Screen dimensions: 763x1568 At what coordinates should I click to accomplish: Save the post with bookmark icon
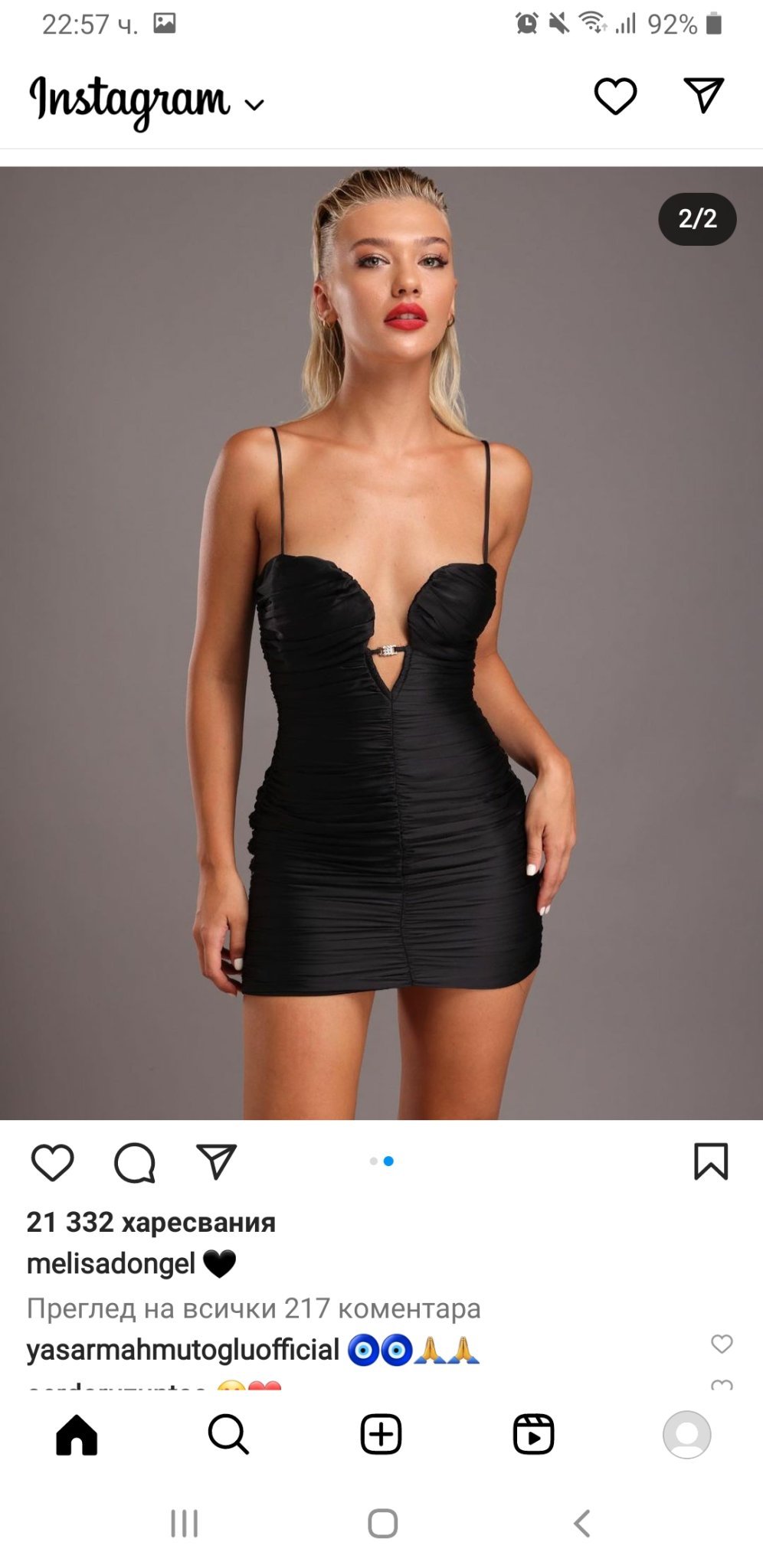[710, 1161]
